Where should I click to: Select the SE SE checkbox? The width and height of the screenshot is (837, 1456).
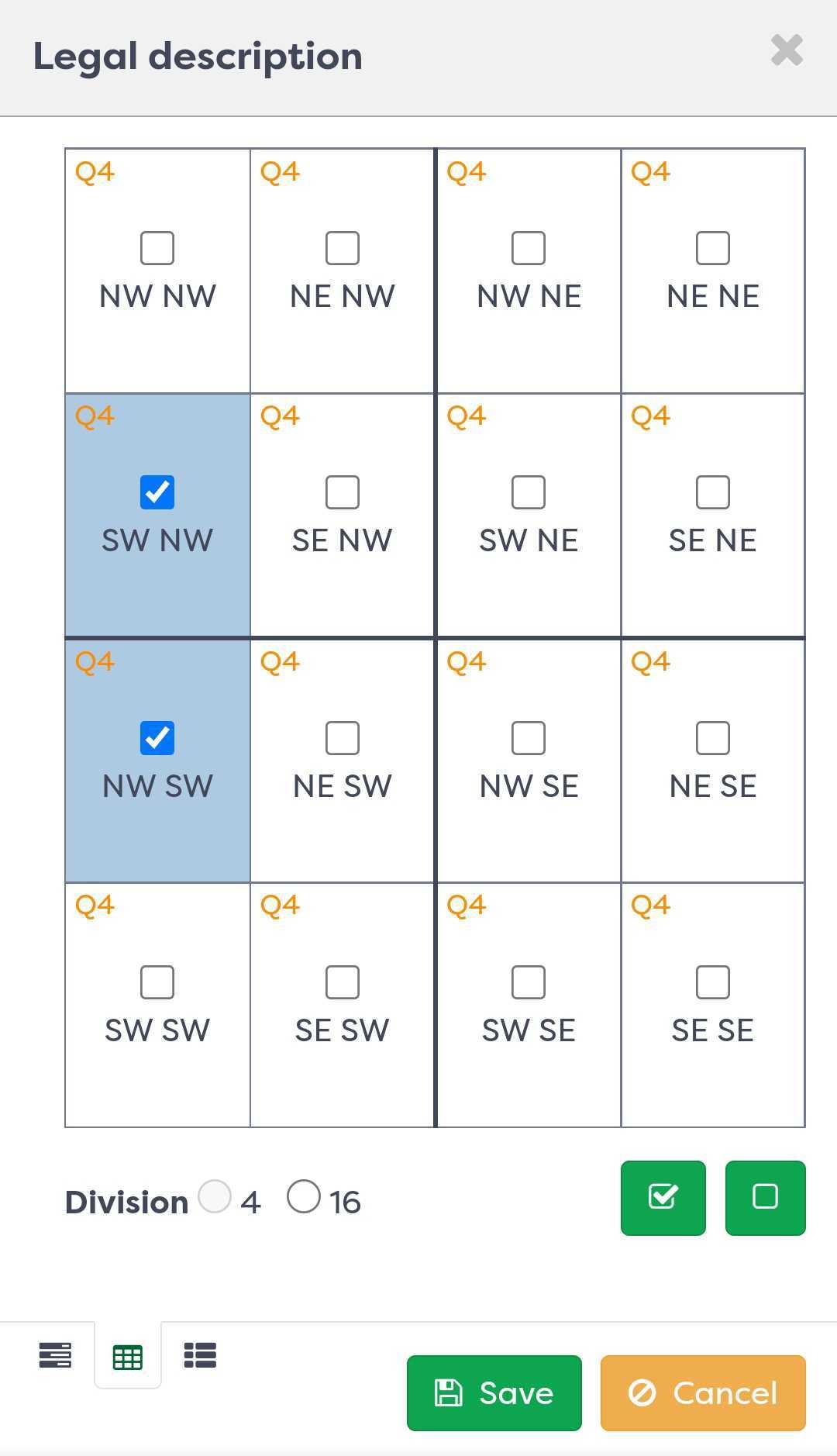point(713,982)
